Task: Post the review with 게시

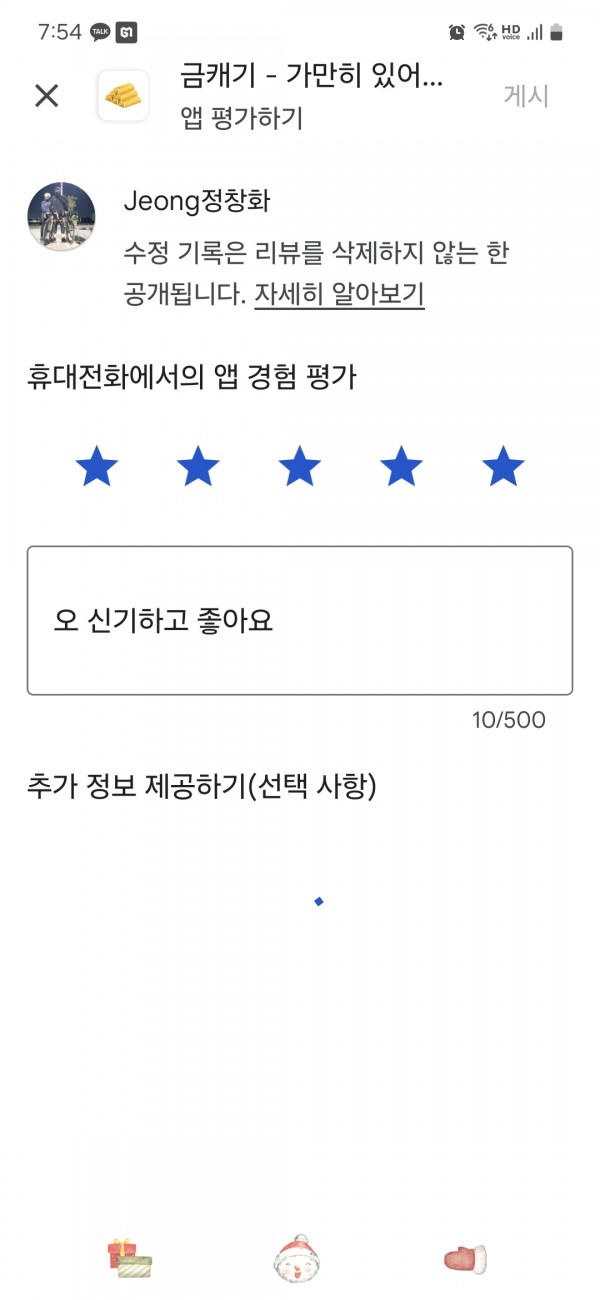Action: click(x=526, y=96)
